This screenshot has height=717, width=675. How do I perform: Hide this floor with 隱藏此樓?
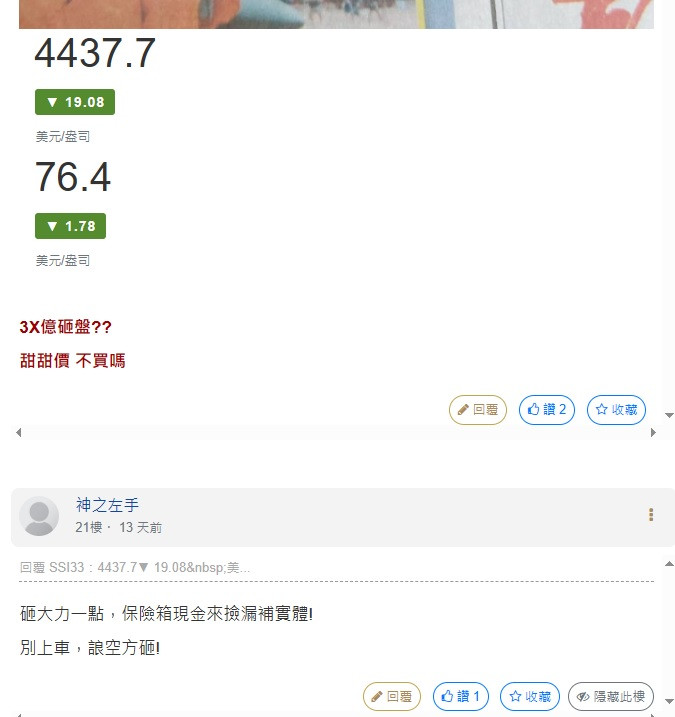(x=610, y=697)
